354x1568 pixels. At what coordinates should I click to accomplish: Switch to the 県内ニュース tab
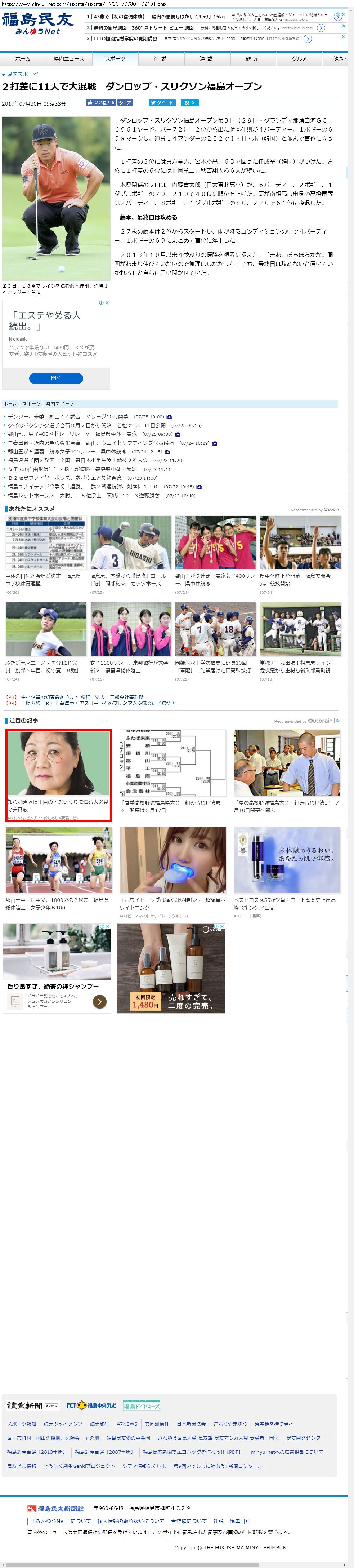tap(69, 58)
